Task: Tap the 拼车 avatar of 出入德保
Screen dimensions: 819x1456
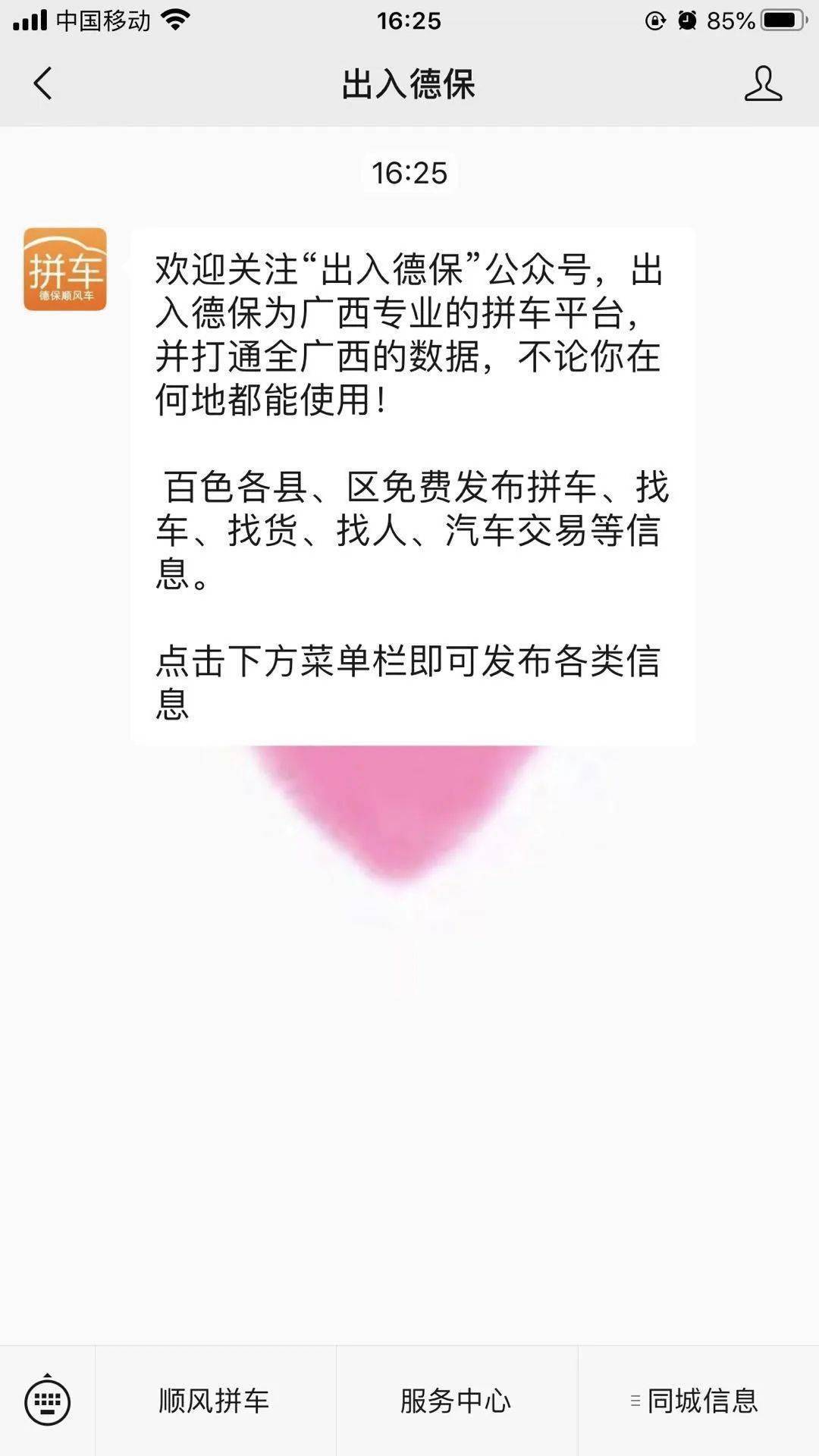Action: click(x=65, y=269)
